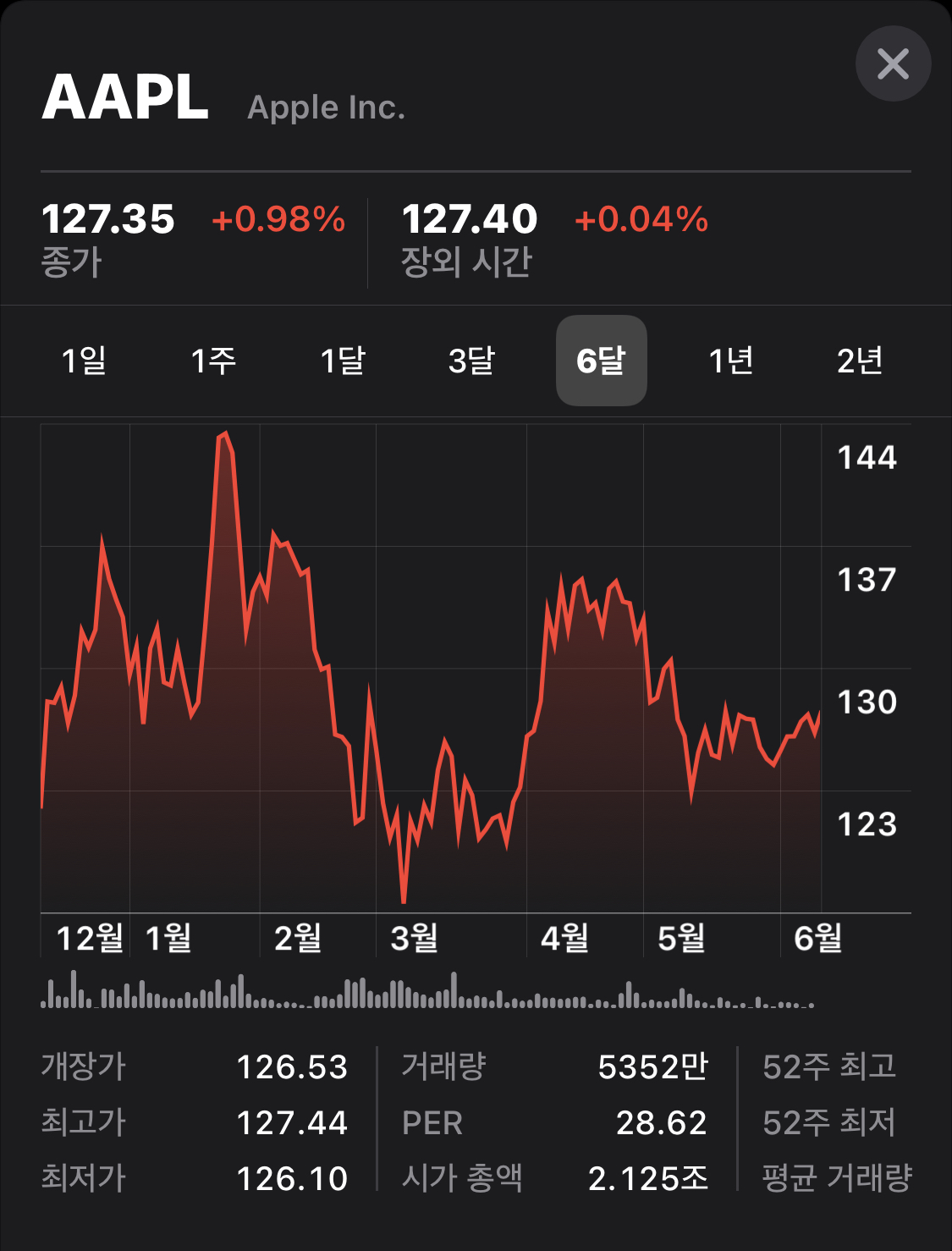Show the 1달 price chart

tap(343, 361)
